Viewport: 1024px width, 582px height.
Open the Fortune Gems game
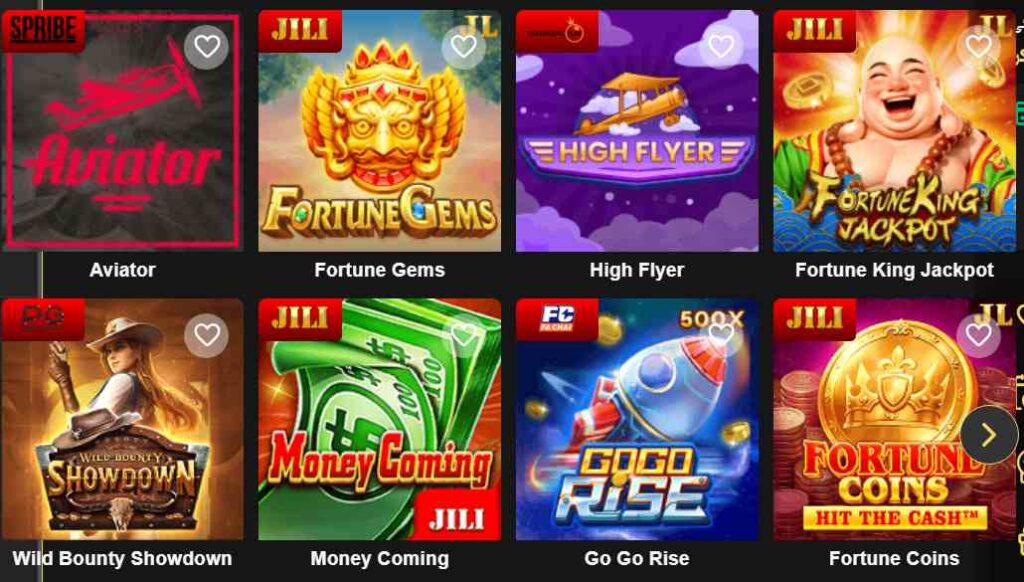pyautogui.click(x=379, y=150)
